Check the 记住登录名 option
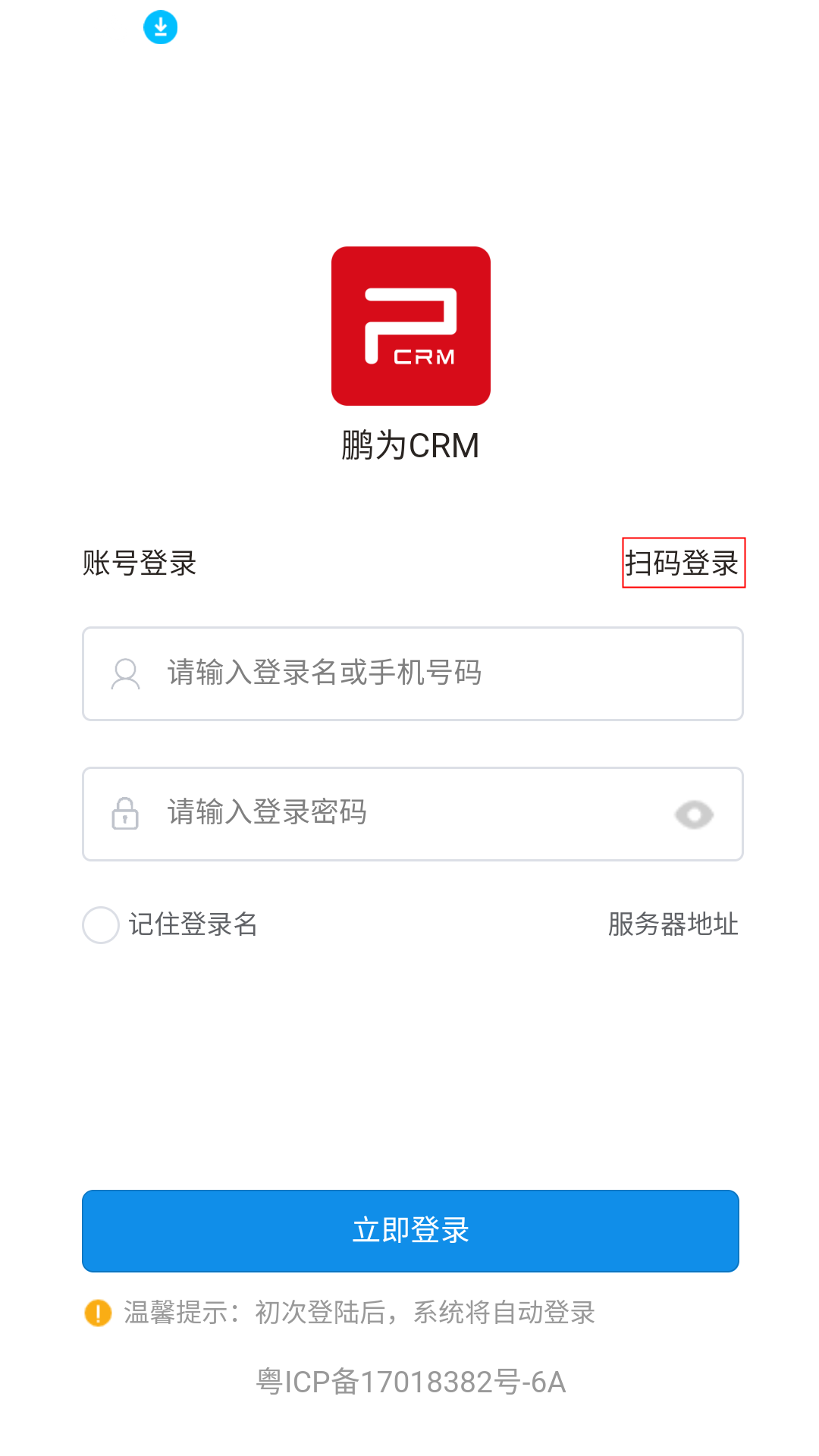The image size is (819, 1456). (x=102, y=924)
